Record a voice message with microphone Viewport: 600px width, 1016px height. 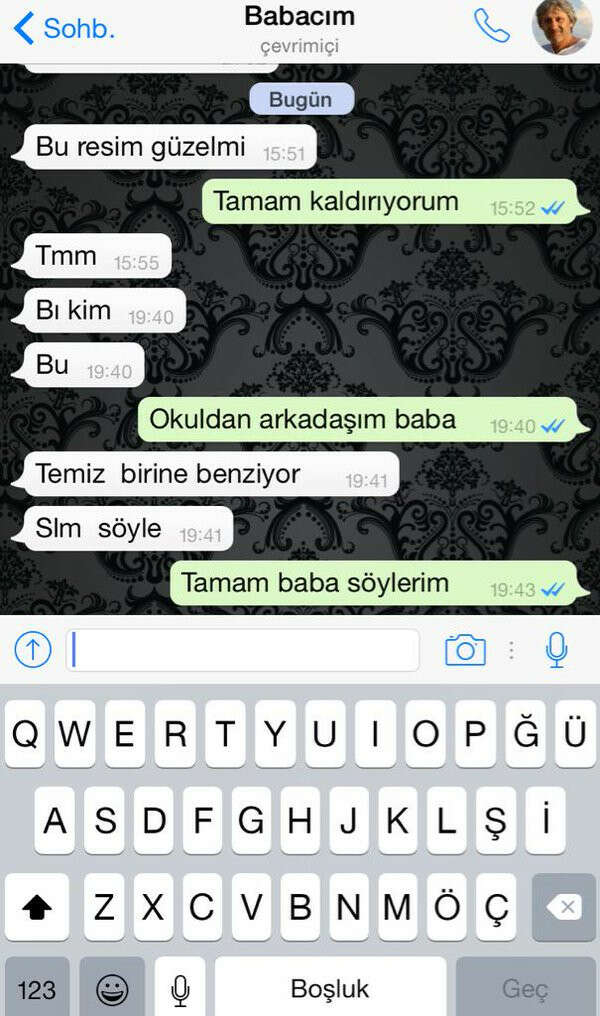(557, 650)
